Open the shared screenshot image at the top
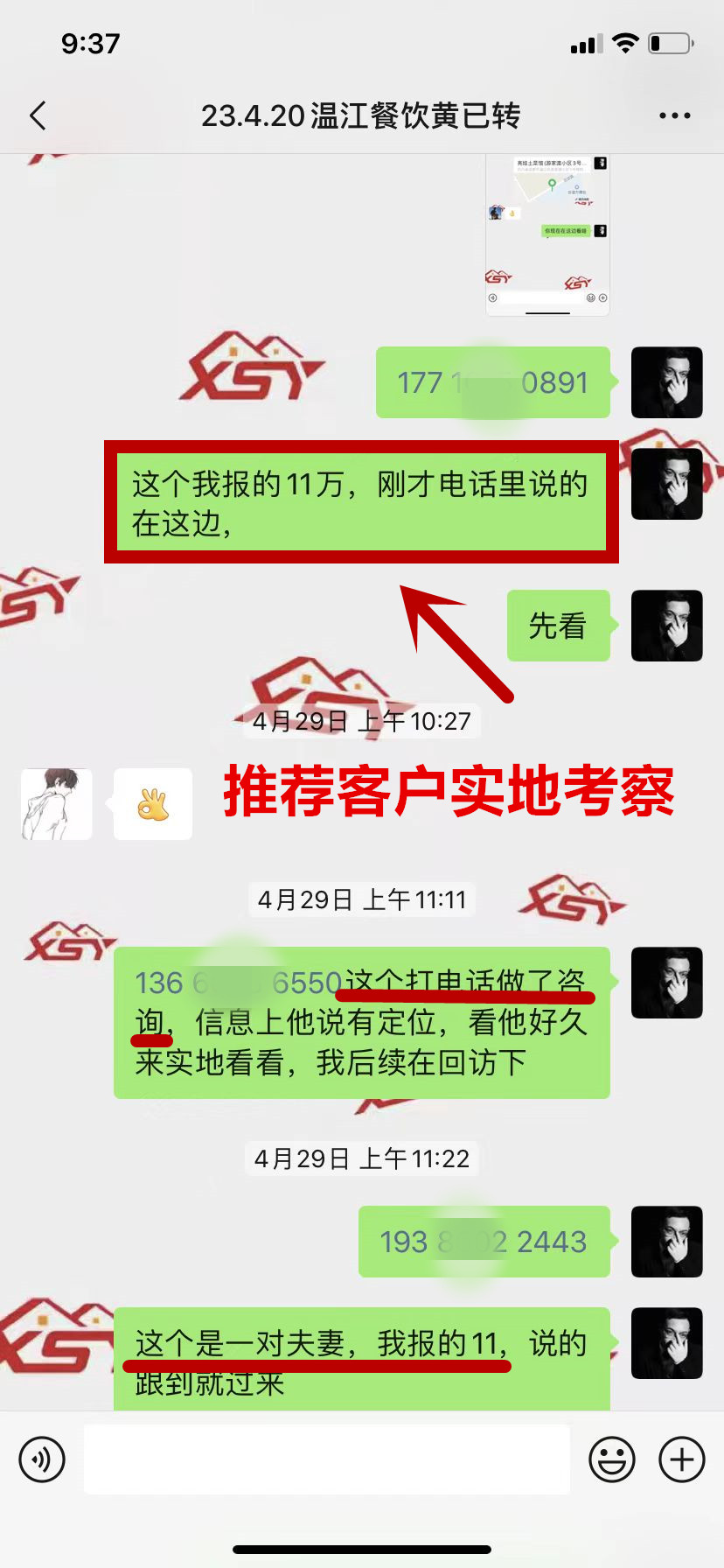Viewport: 724px width, 1568px height. (547, 234)
